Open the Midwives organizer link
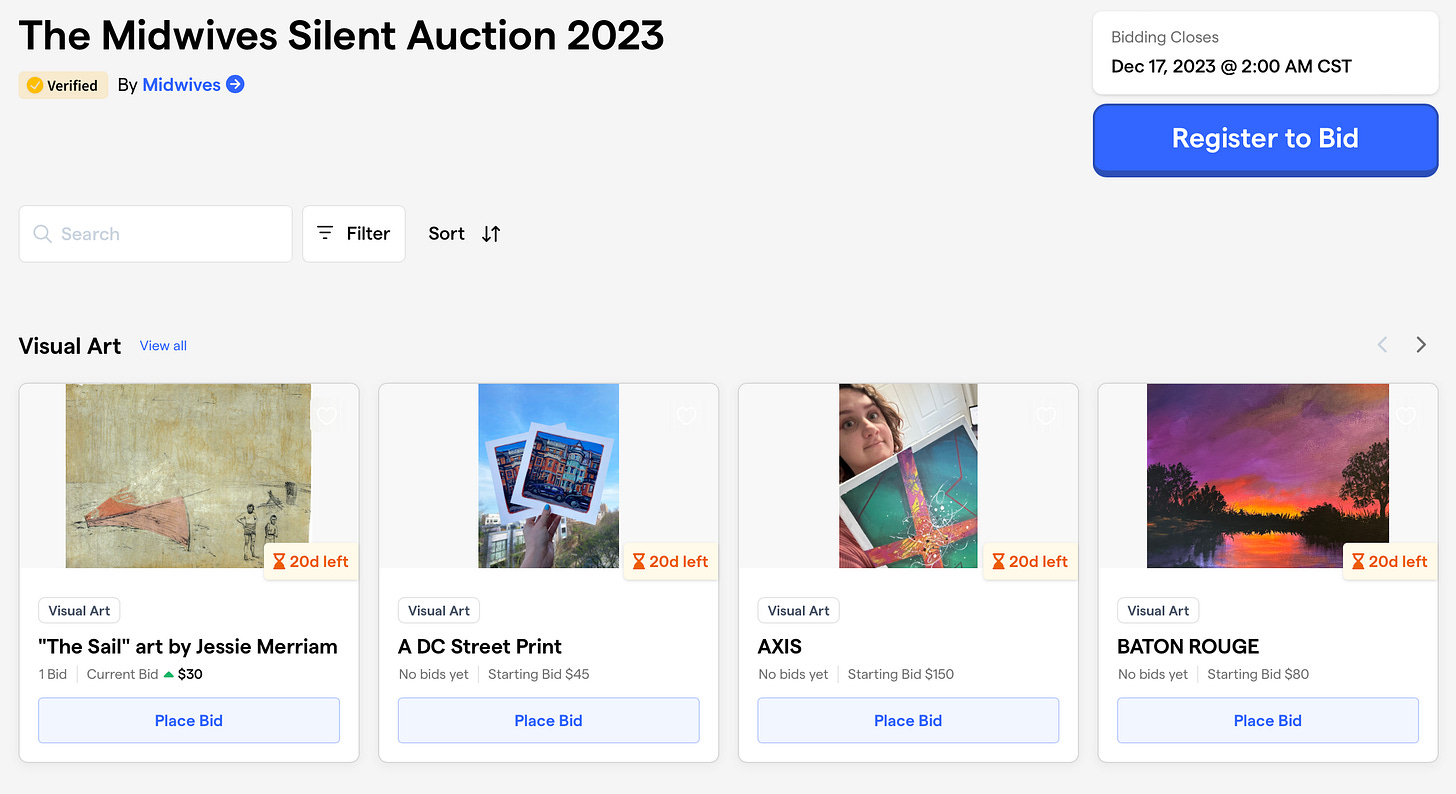Image resolution: width=1456 pixels, height=794 pixels. click(181, 85)
